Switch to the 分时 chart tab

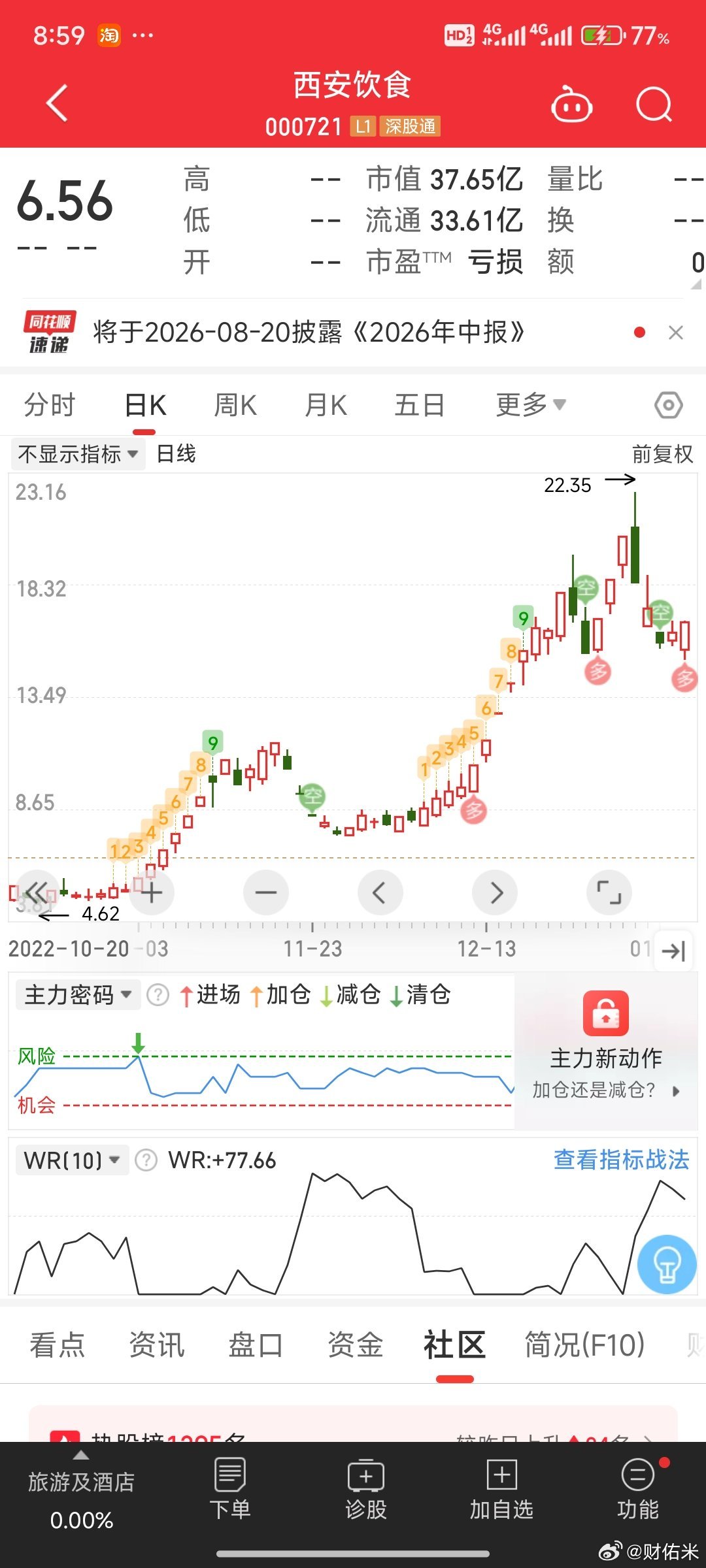pyautogui.click(x=50, y=405)
